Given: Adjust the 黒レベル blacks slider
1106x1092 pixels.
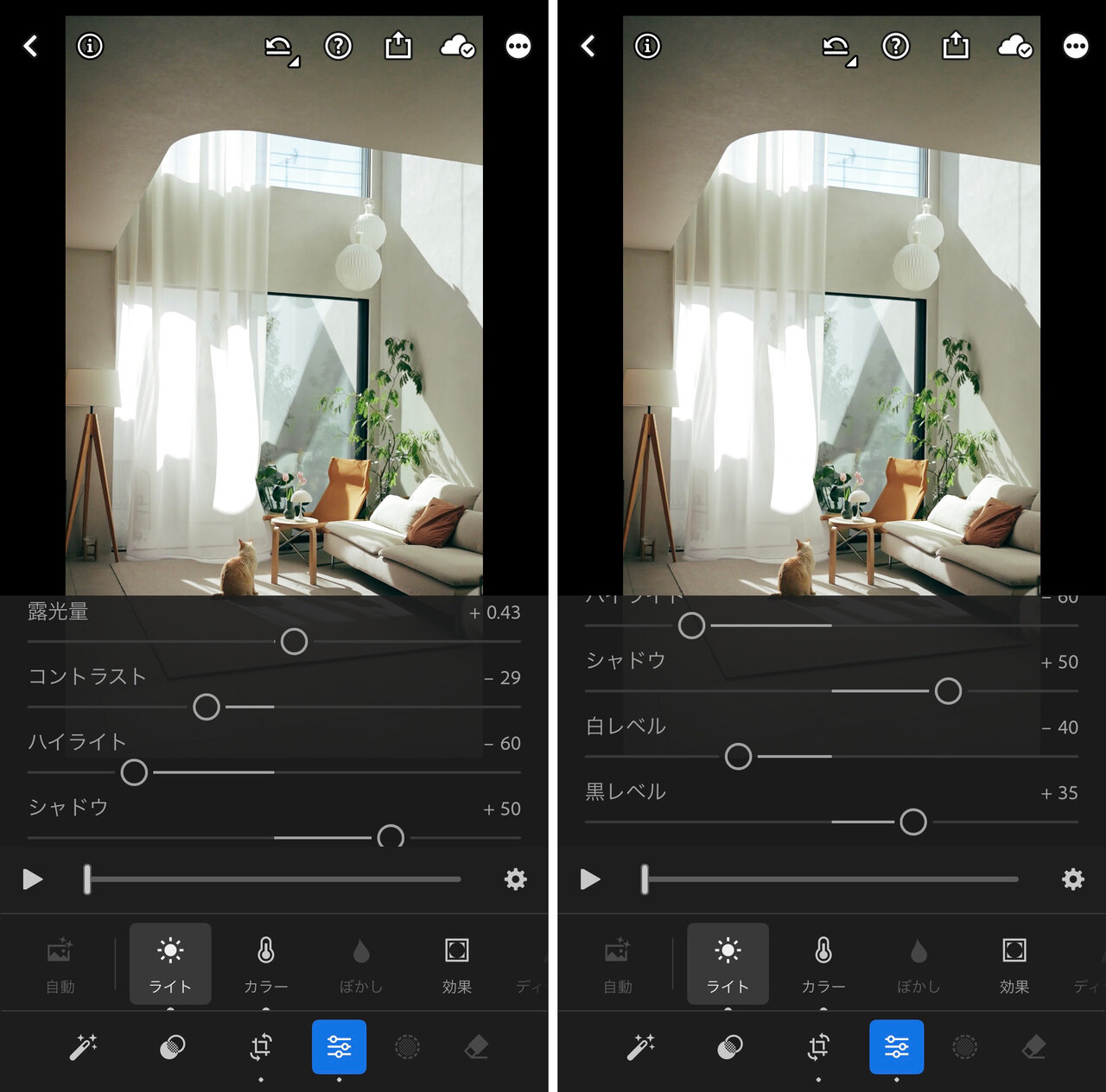Looking at the screenshot, I should [913, 822].
